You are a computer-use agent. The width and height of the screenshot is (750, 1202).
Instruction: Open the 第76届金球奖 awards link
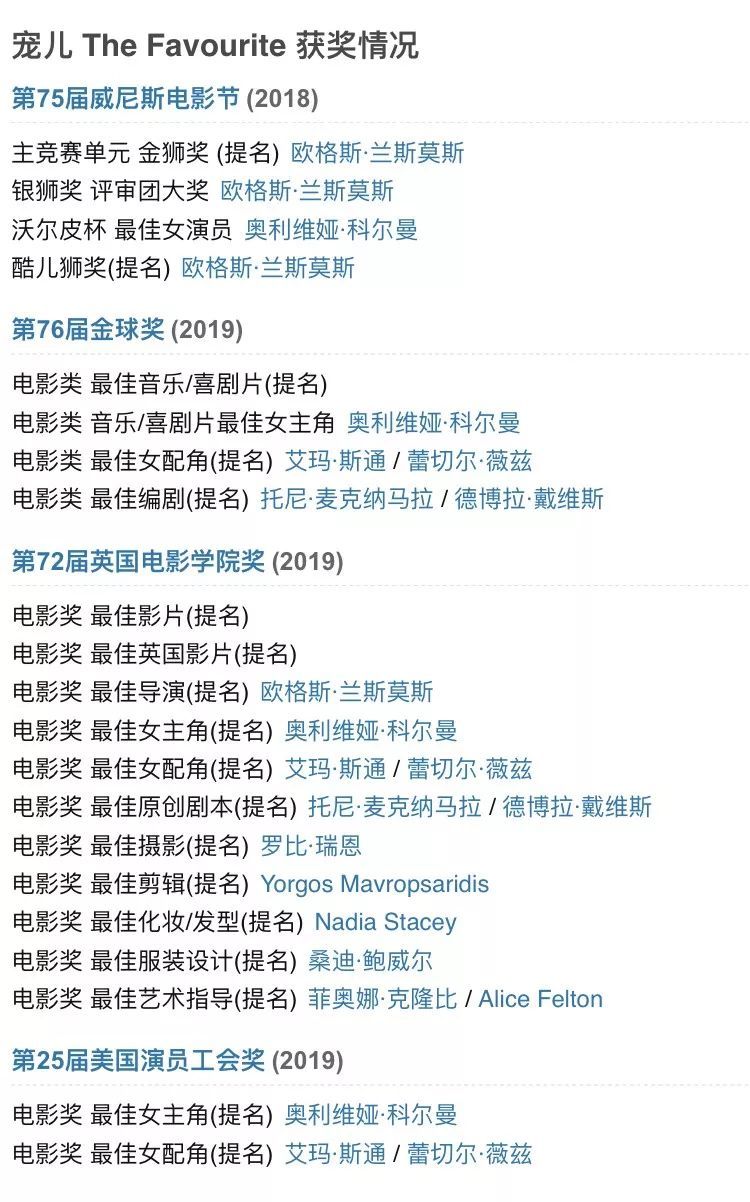[88, 330]
